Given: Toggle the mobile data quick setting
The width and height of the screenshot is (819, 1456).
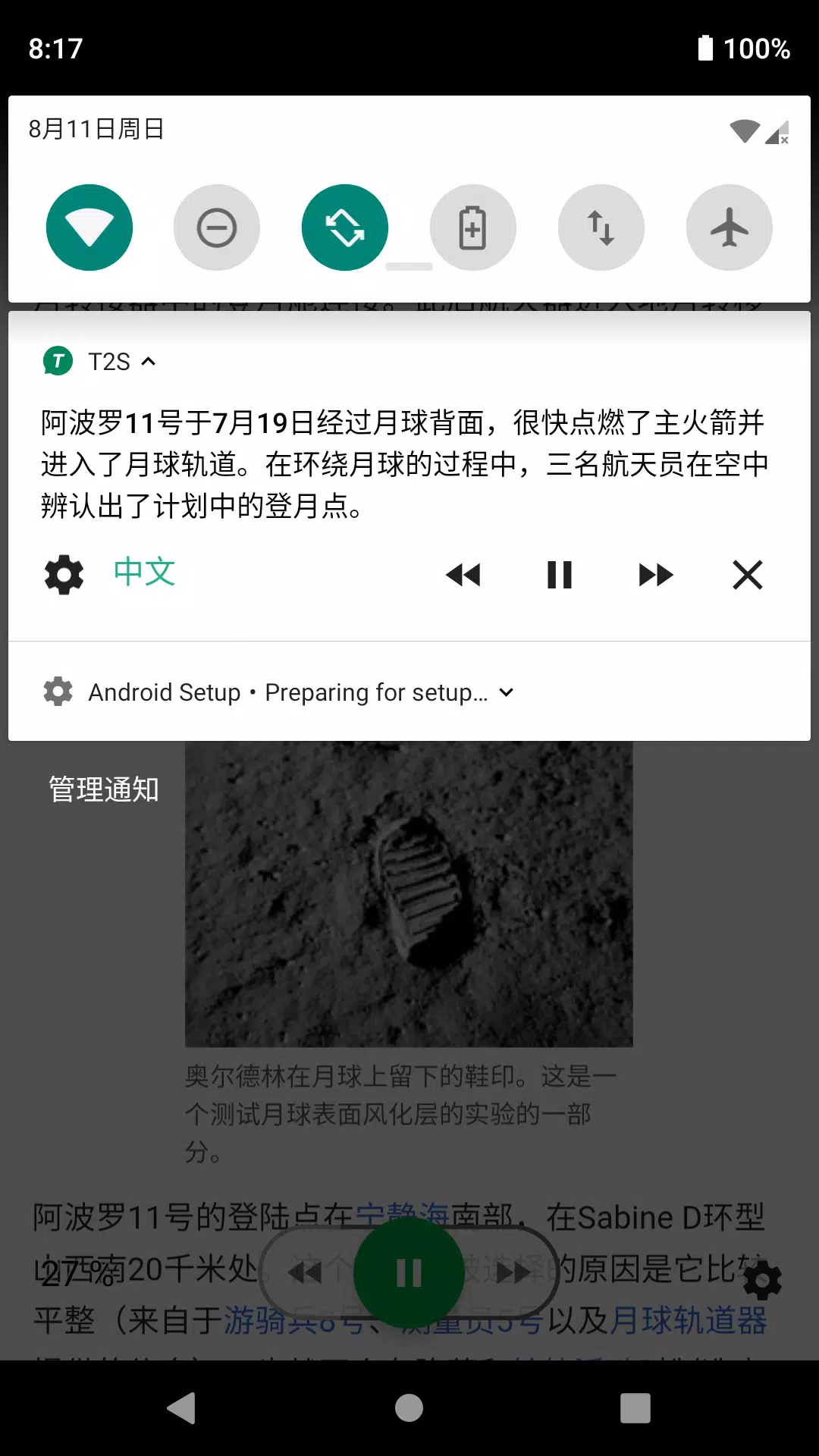Looking at the screenshot, I should coord(601,227).
